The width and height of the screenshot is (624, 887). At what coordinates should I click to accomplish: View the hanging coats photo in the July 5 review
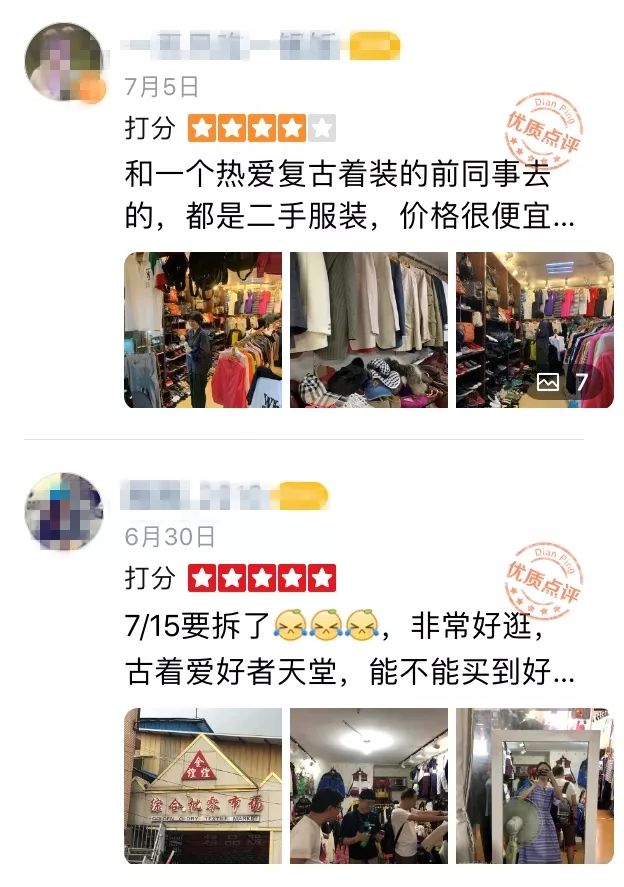(369, 330)
